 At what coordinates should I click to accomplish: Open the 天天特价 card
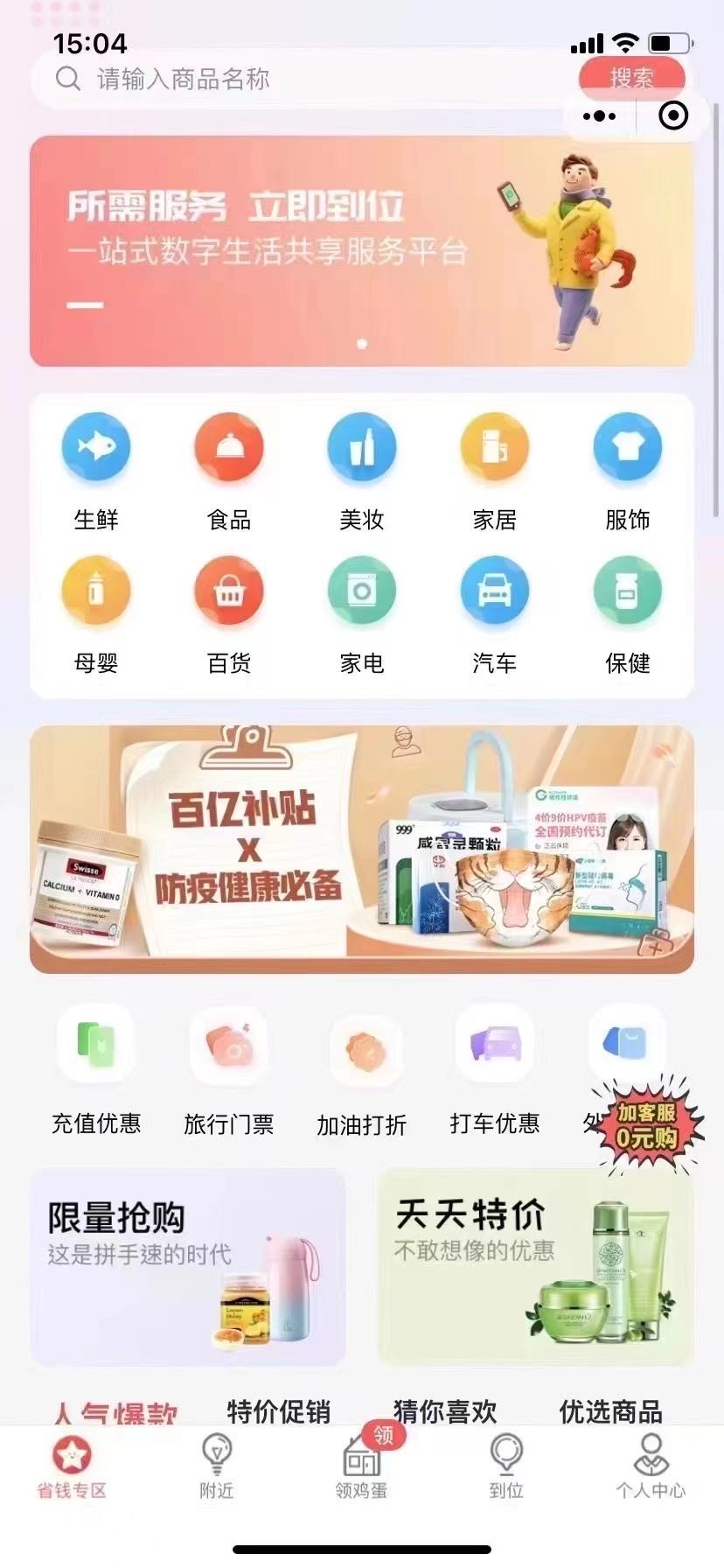coord(535,1267)
